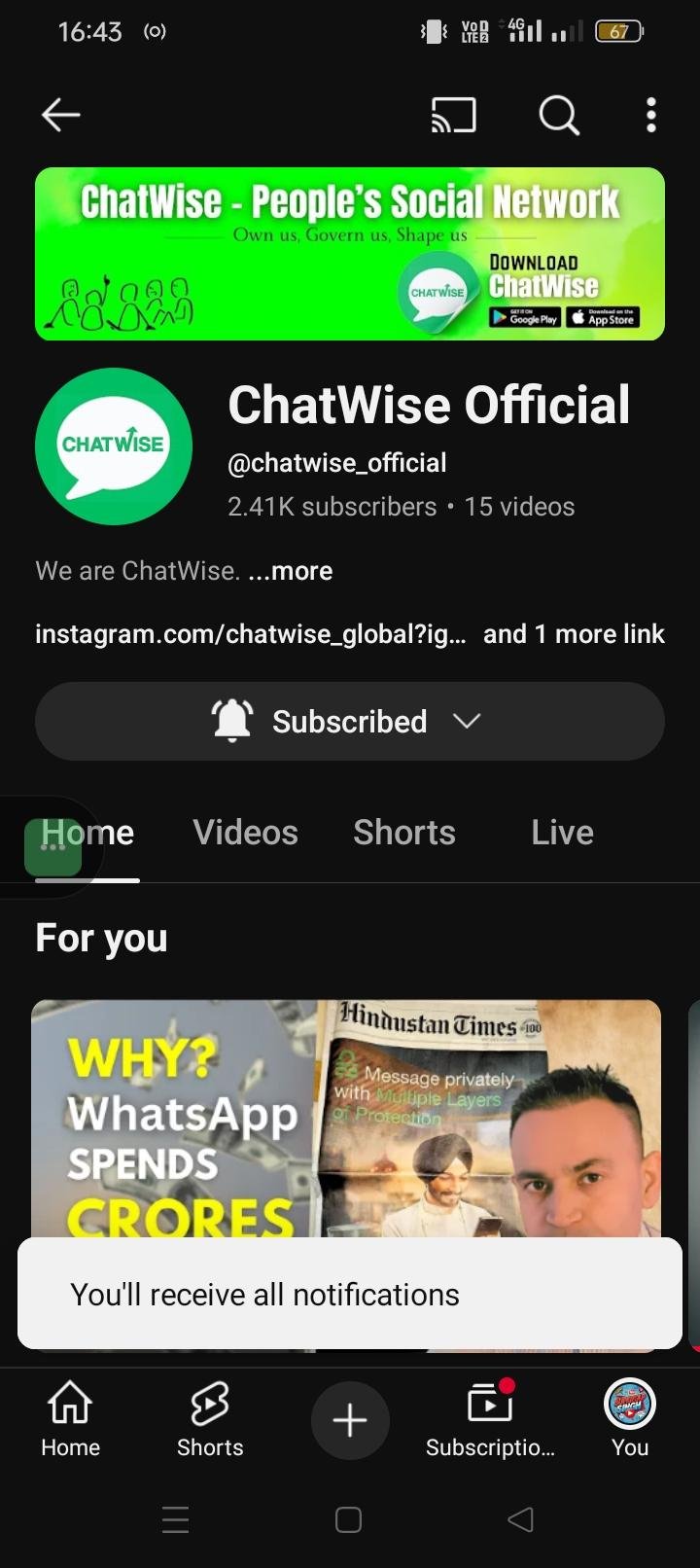Open Shorts in bottom navigation
Screen dimensions: 700x1568
click(210, 1420)
